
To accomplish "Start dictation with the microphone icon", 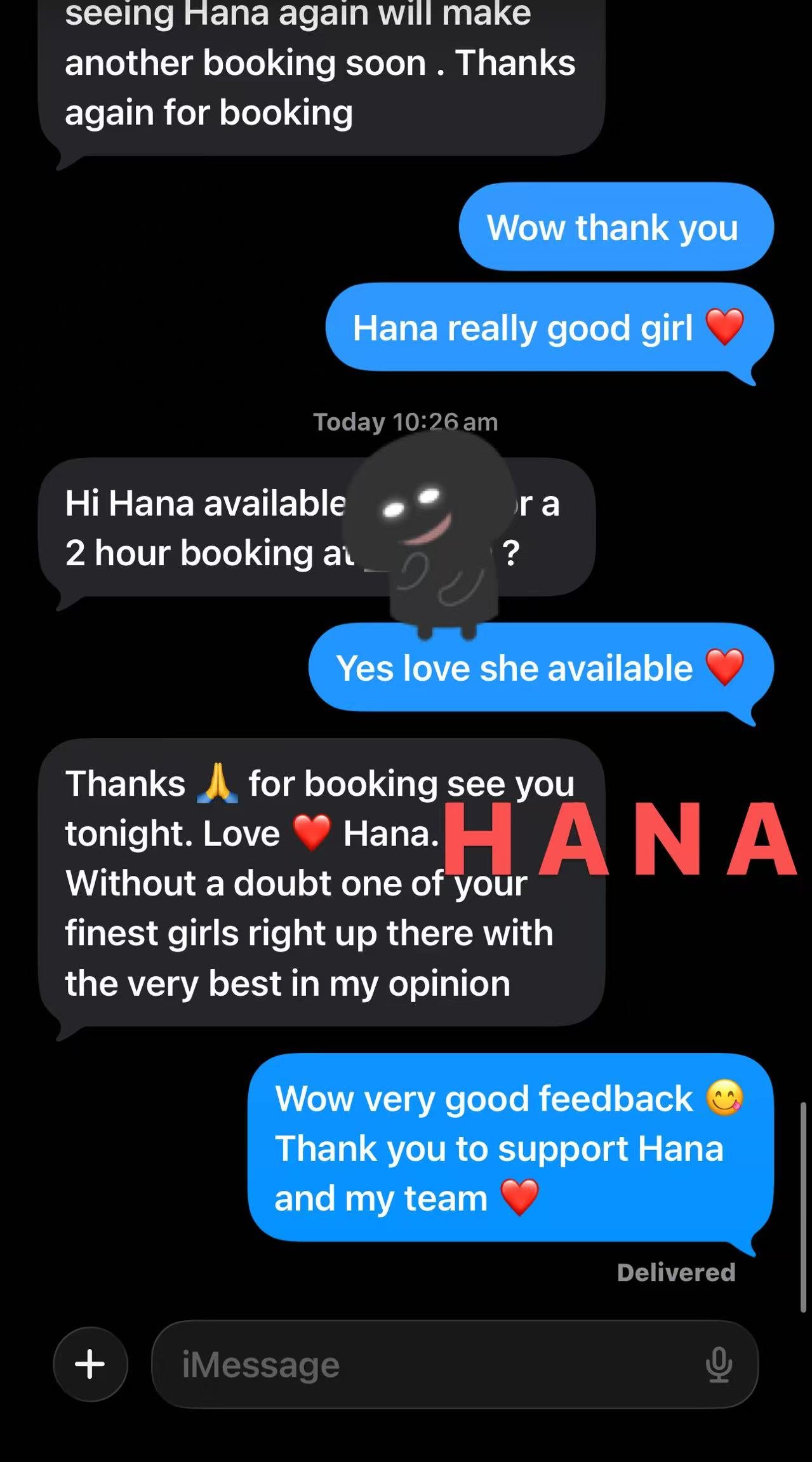I will tap(719, 1364).
